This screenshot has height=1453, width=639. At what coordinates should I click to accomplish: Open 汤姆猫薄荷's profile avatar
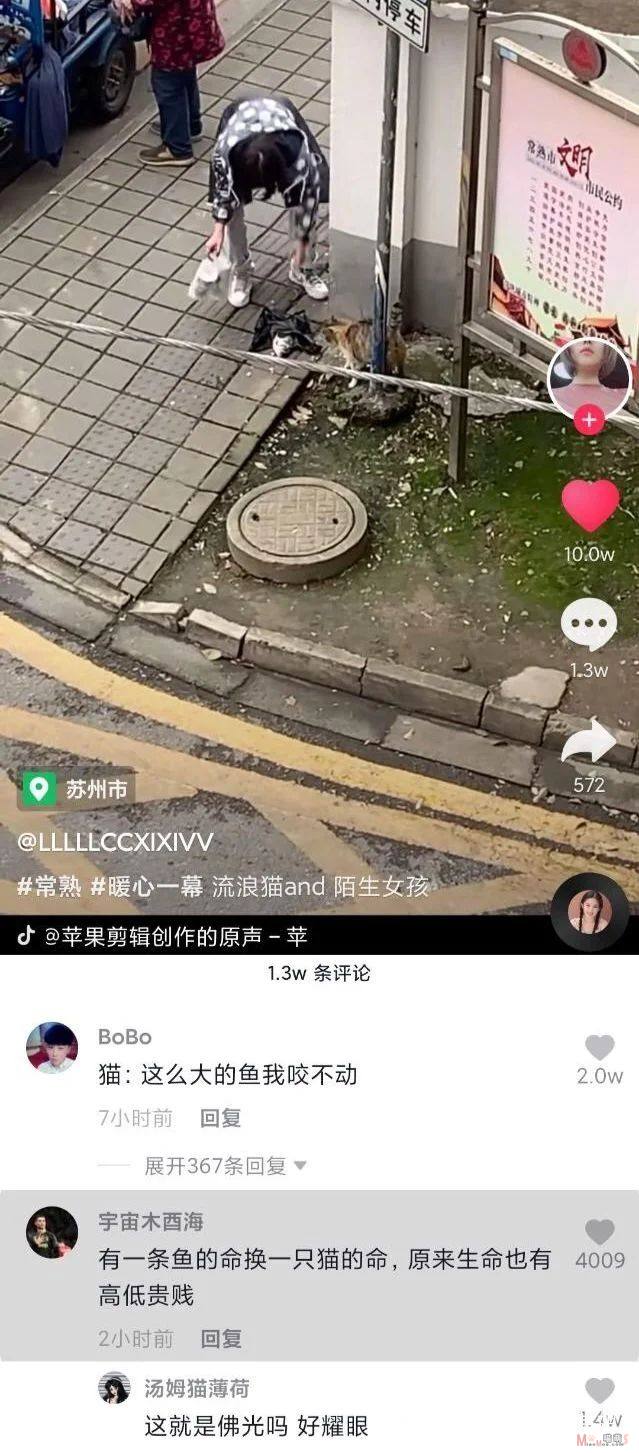[115, 1388]
